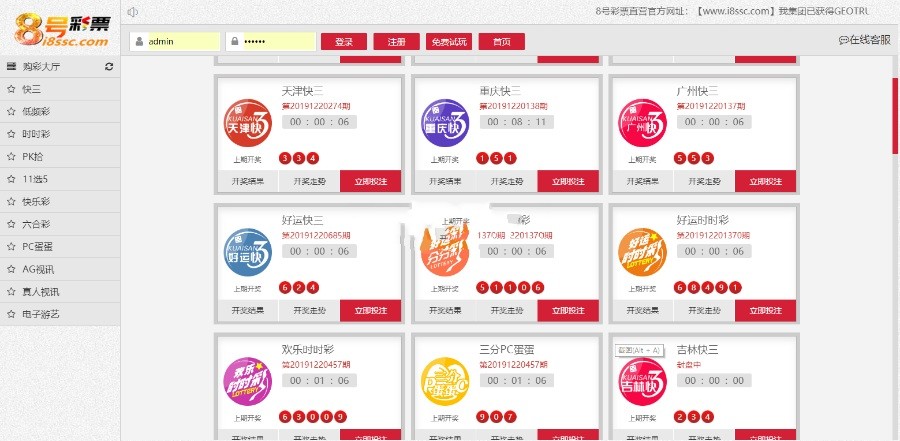This screenshot has height=441, width=900.
Task: Tap 立即投注 for 天津快三
Action: [371, 181]
